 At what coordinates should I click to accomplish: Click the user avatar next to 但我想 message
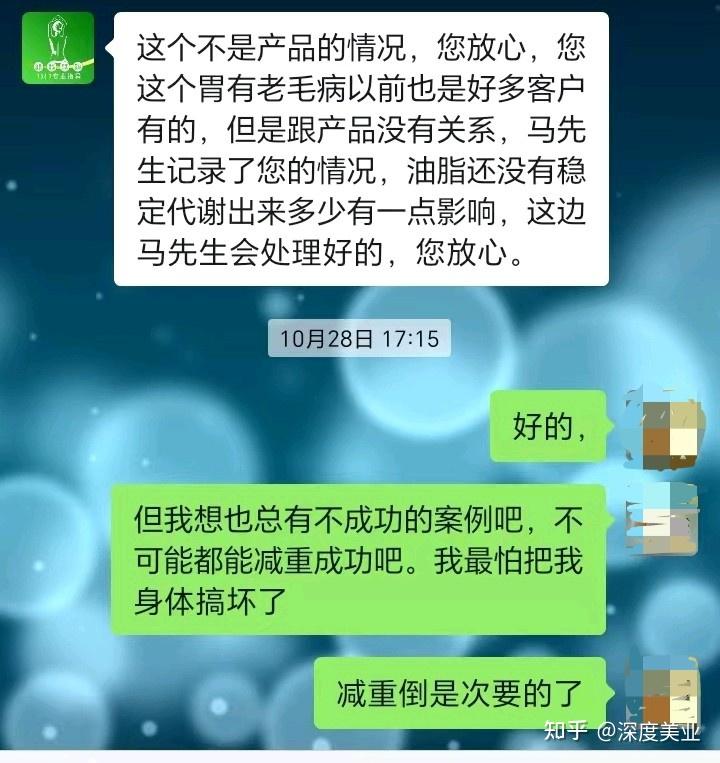(x=660, y=520)
